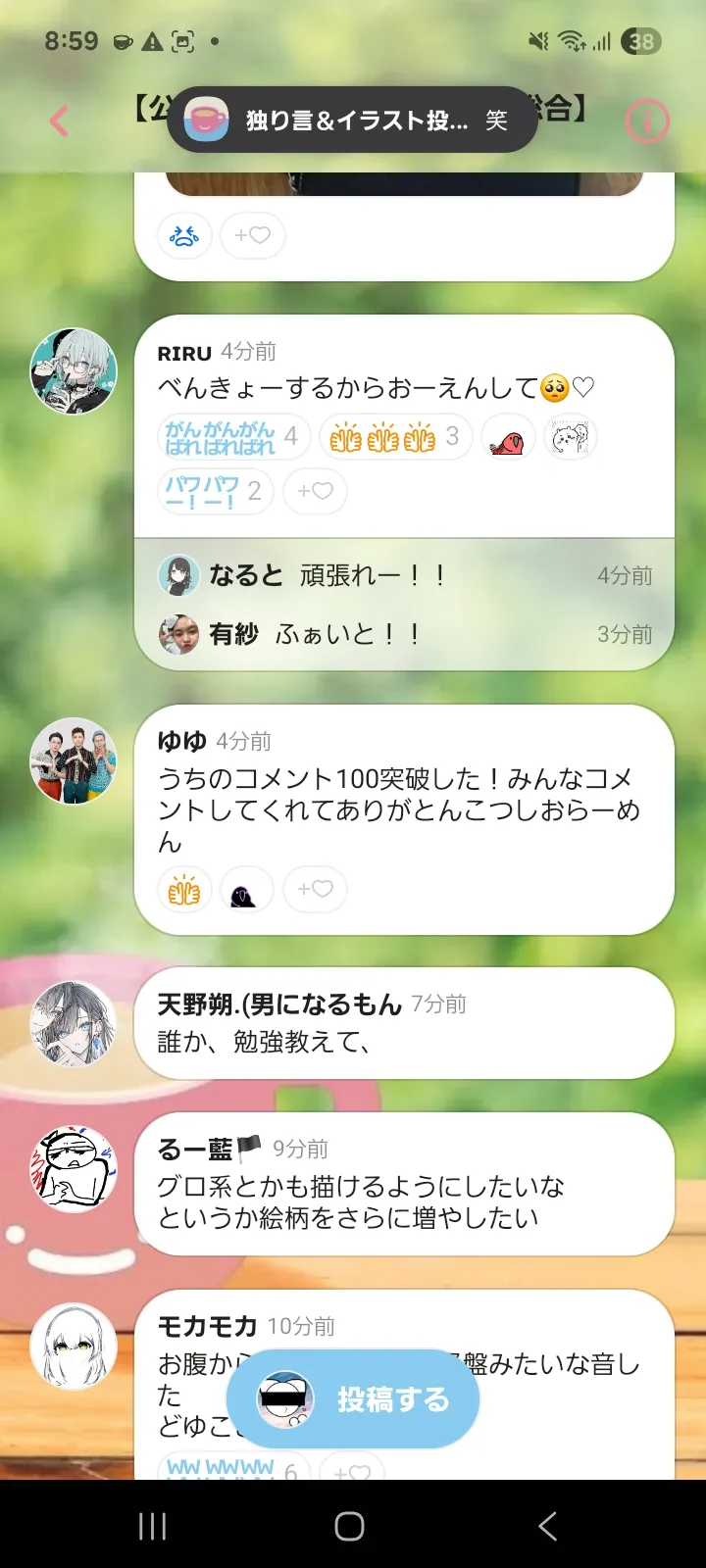This screenshot has height=1568, width=706.
Task: Tap the clapping hands reaction on RIRU's post
Action: pyautogui.click(x=396, y=437)
